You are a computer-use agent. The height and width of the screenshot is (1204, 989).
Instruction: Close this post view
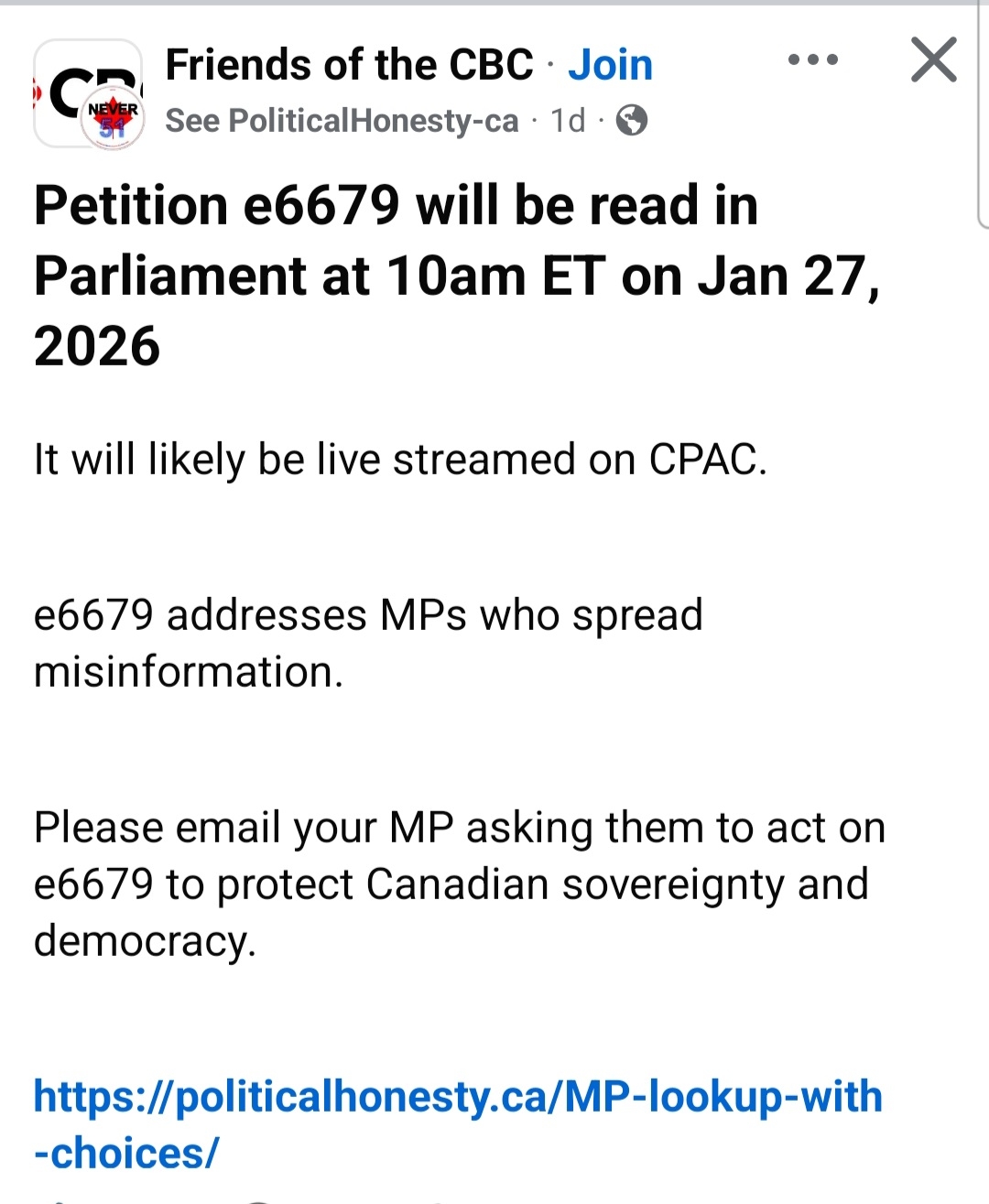[933, 60]
